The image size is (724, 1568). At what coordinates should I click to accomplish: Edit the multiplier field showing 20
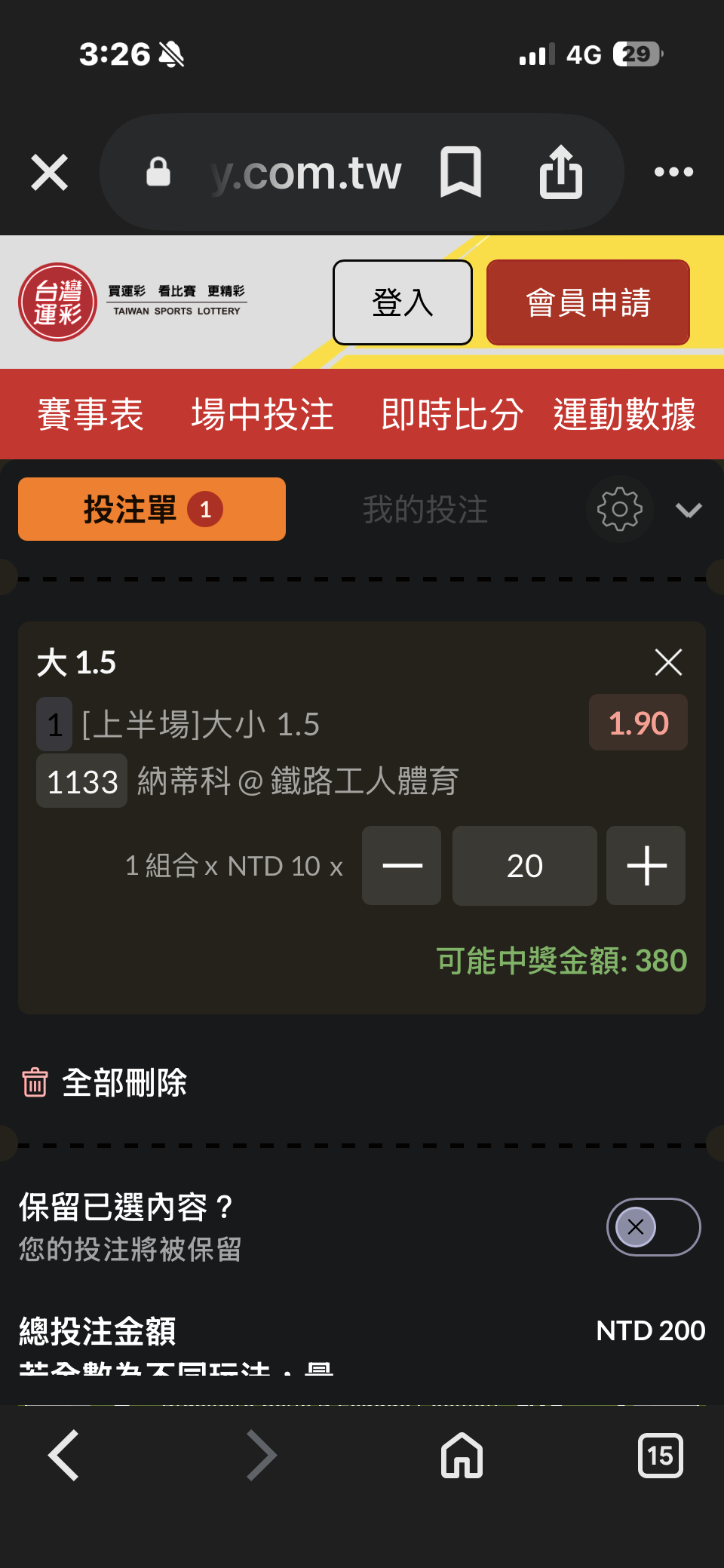(x=524, y=865)
